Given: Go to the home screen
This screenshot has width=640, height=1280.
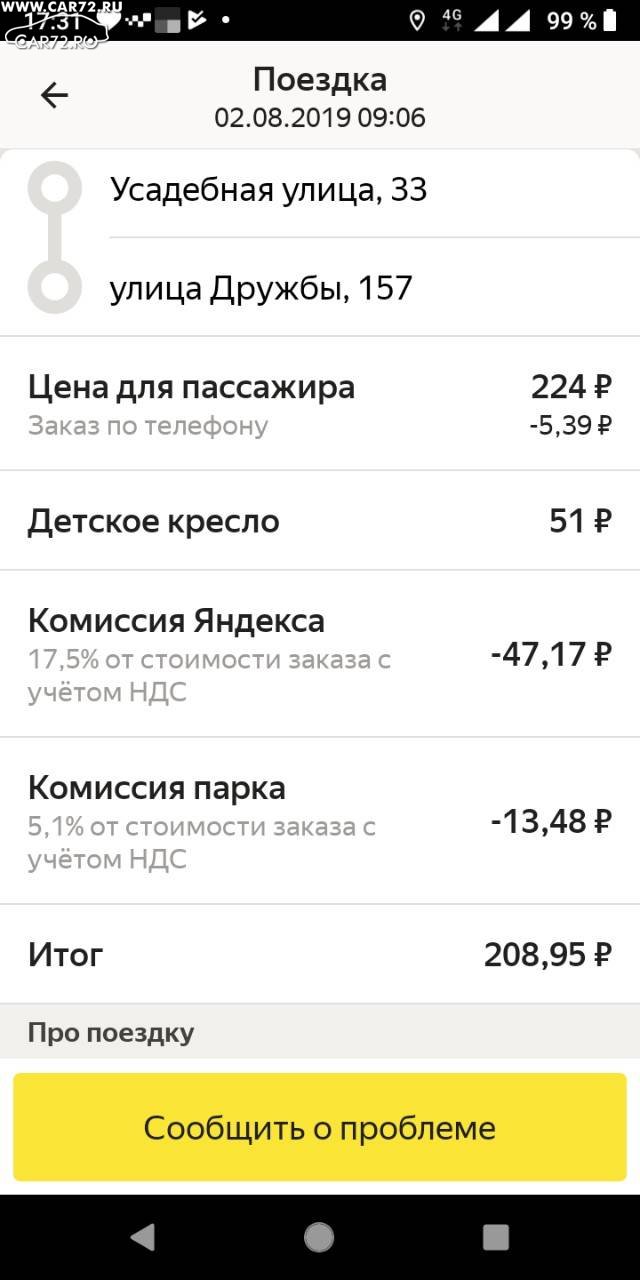Looking at the screenshot, I should (x=319, y=1237).
